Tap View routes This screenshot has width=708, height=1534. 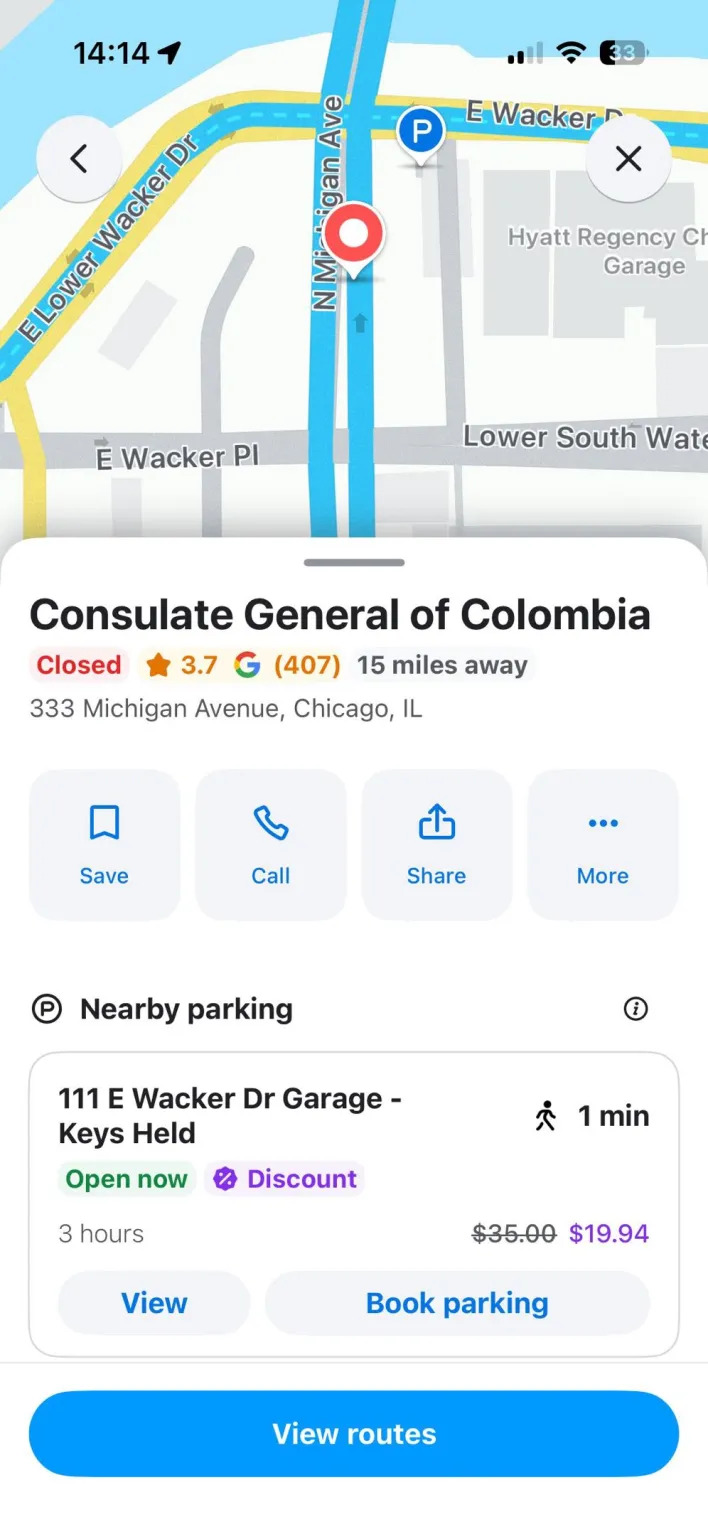tap(354, 1434)
